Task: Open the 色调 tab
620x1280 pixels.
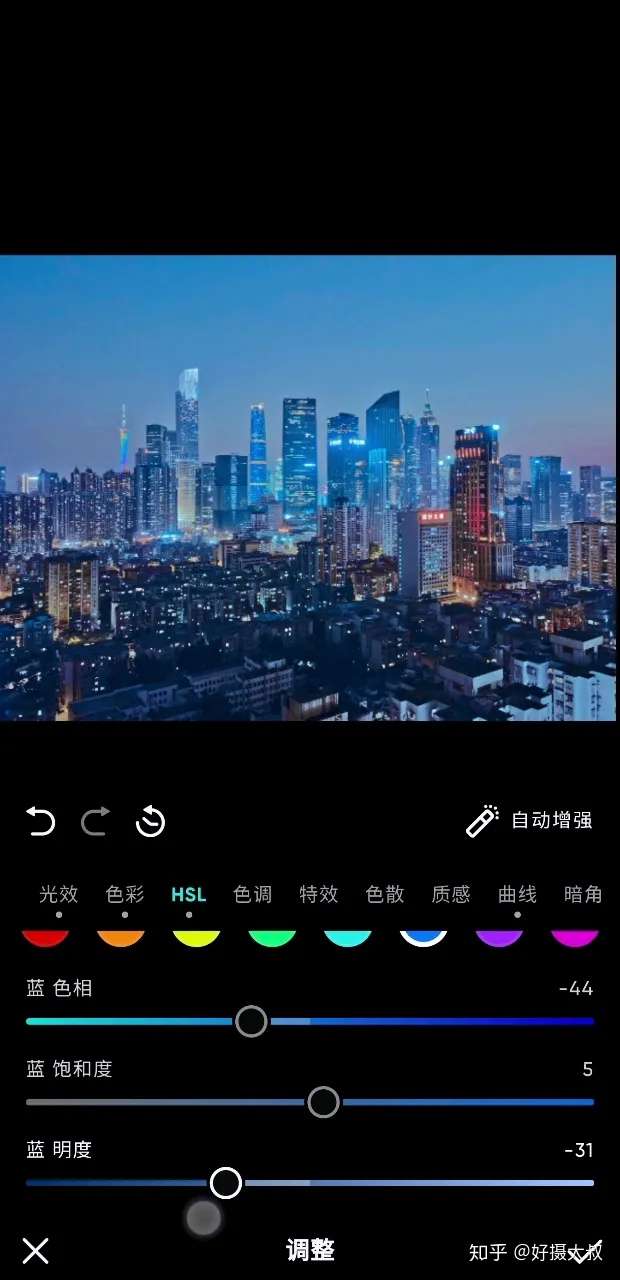Action: 252,894
